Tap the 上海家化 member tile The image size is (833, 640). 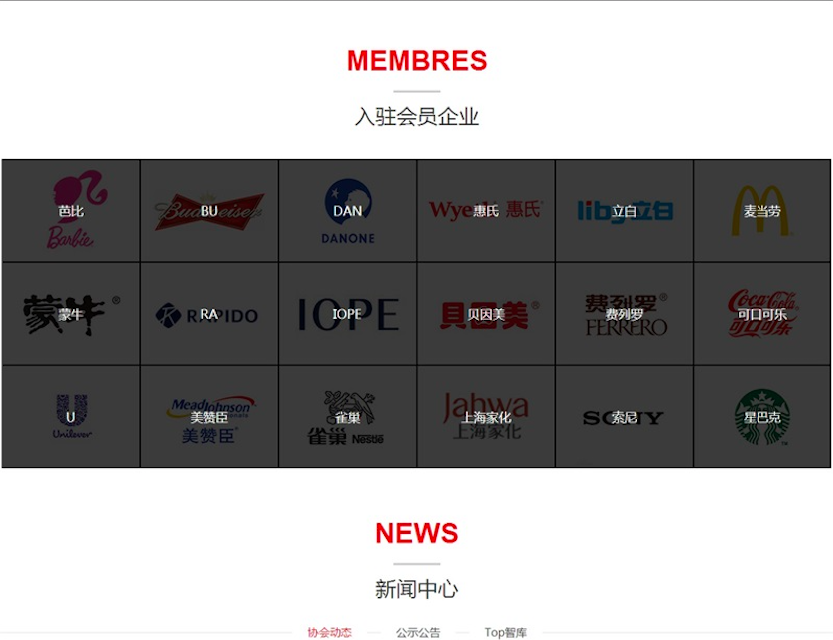point(486,417)
